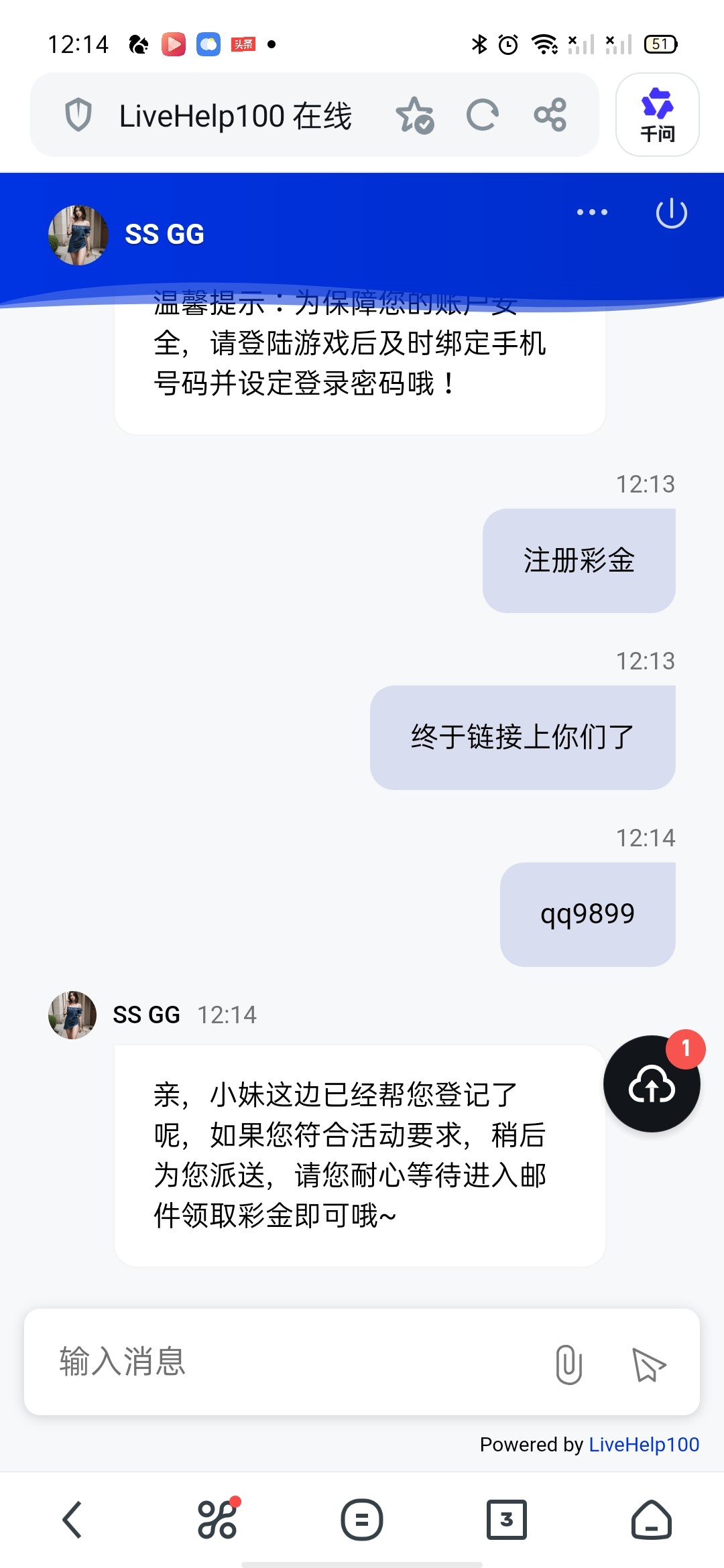724x1568 pixels.
Task: Send the message with the arrow icon
Action: (x=649, y=1364)
